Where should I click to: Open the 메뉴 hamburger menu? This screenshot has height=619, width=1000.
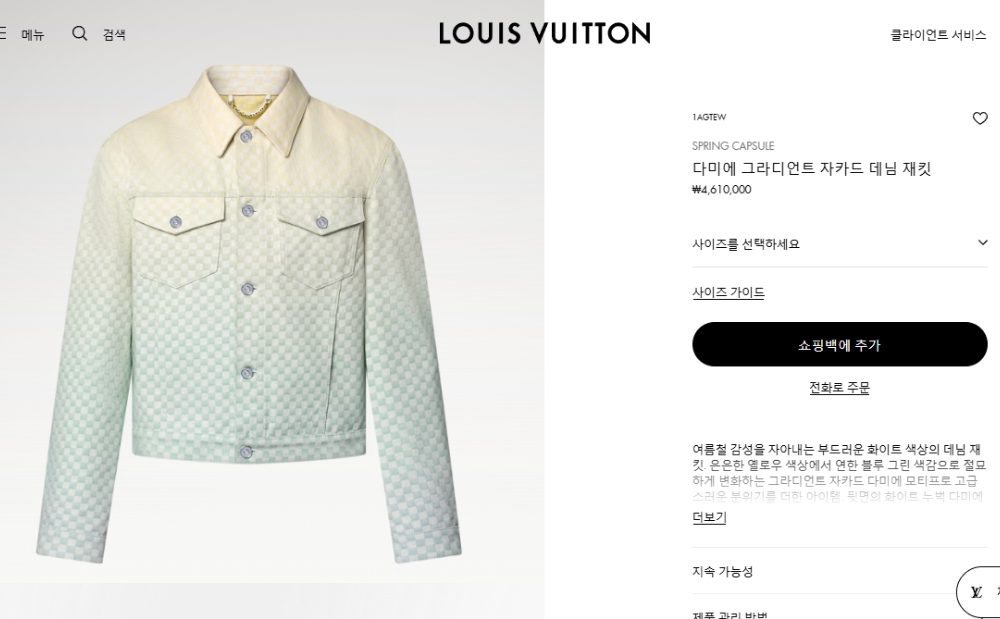[x=22, y=34]
